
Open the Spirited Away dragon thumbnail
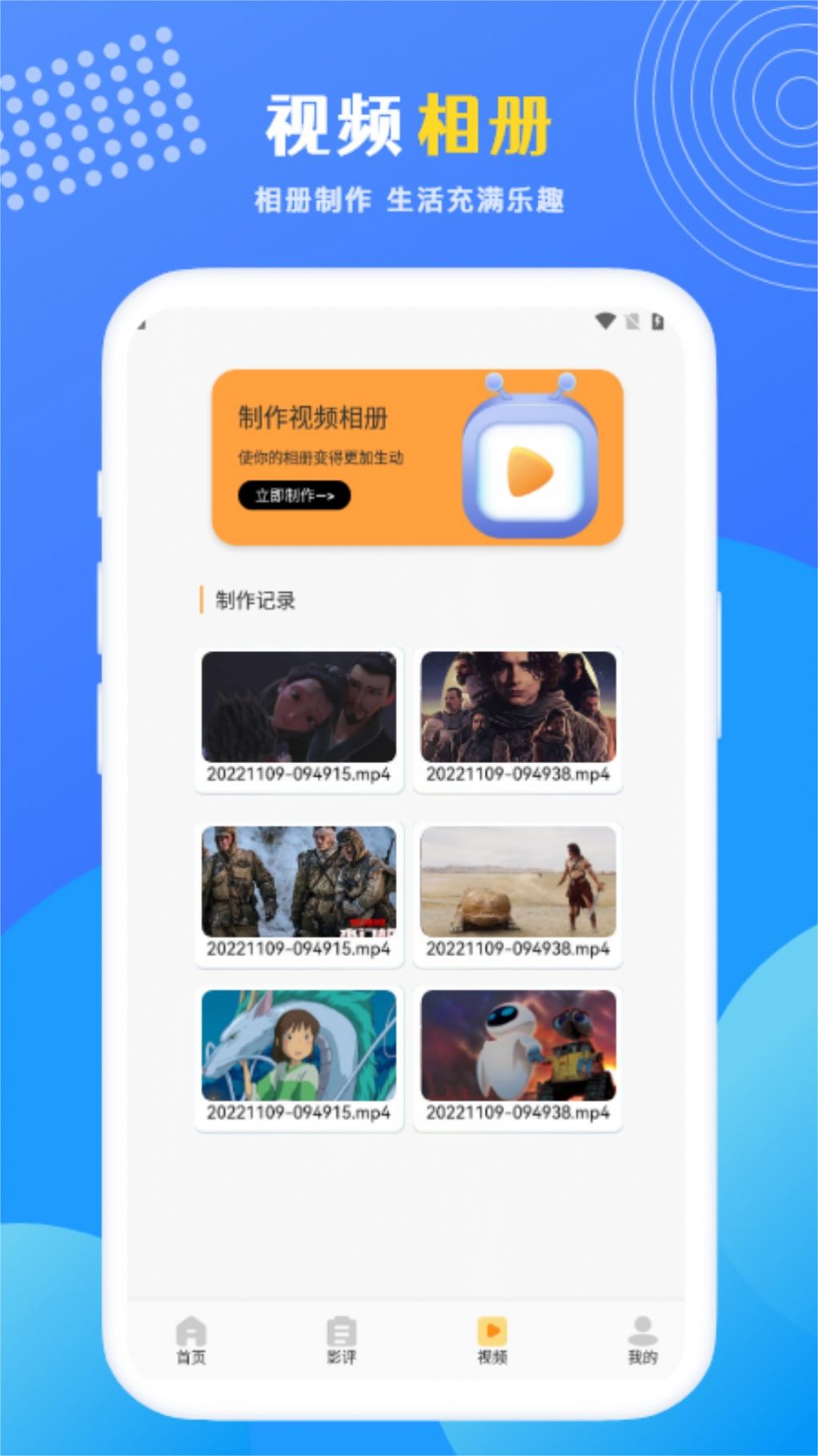point(299,1044)
